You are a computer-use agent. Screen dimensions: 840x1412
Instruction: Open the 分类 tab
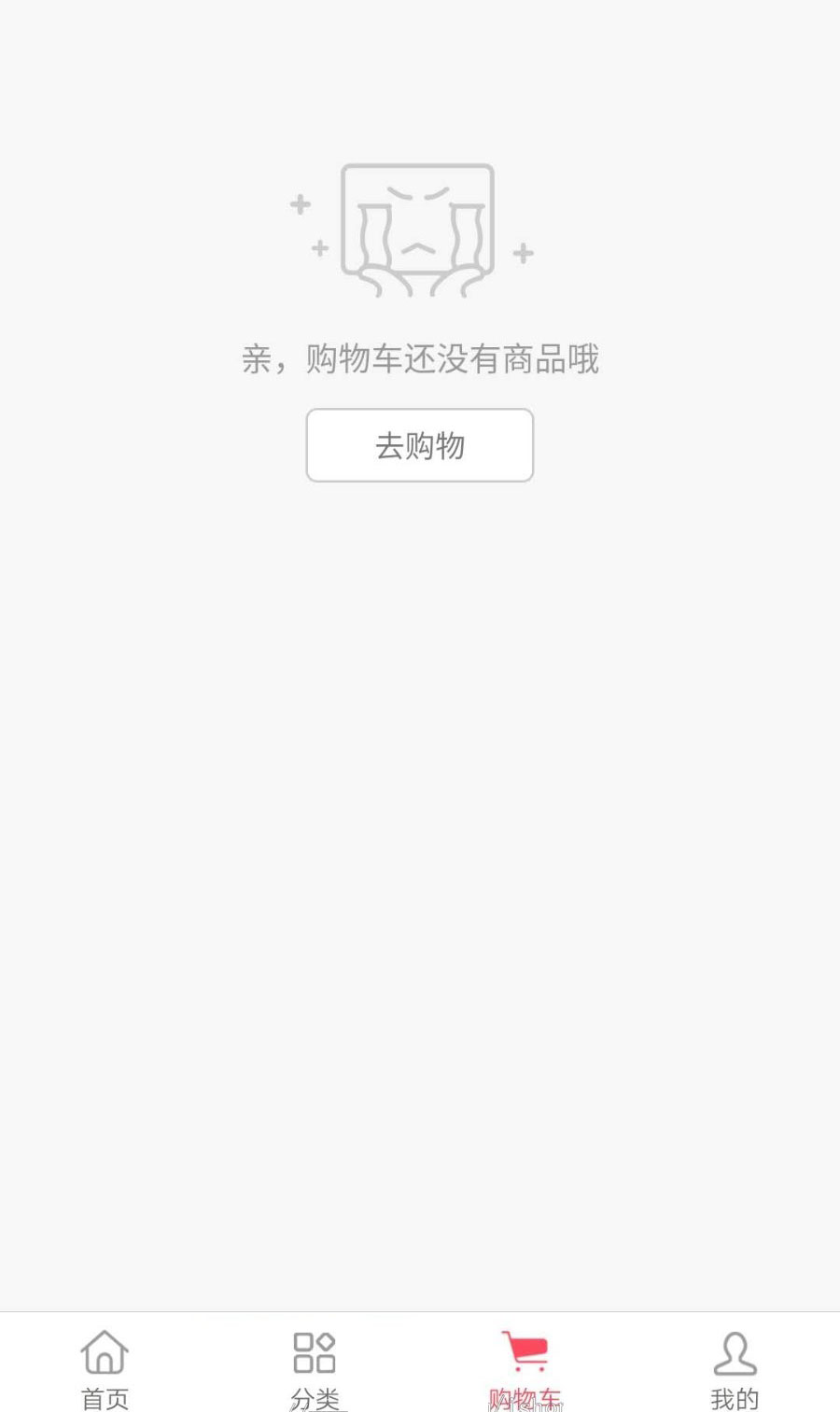pyautogui.click(x=315, y=1368)
